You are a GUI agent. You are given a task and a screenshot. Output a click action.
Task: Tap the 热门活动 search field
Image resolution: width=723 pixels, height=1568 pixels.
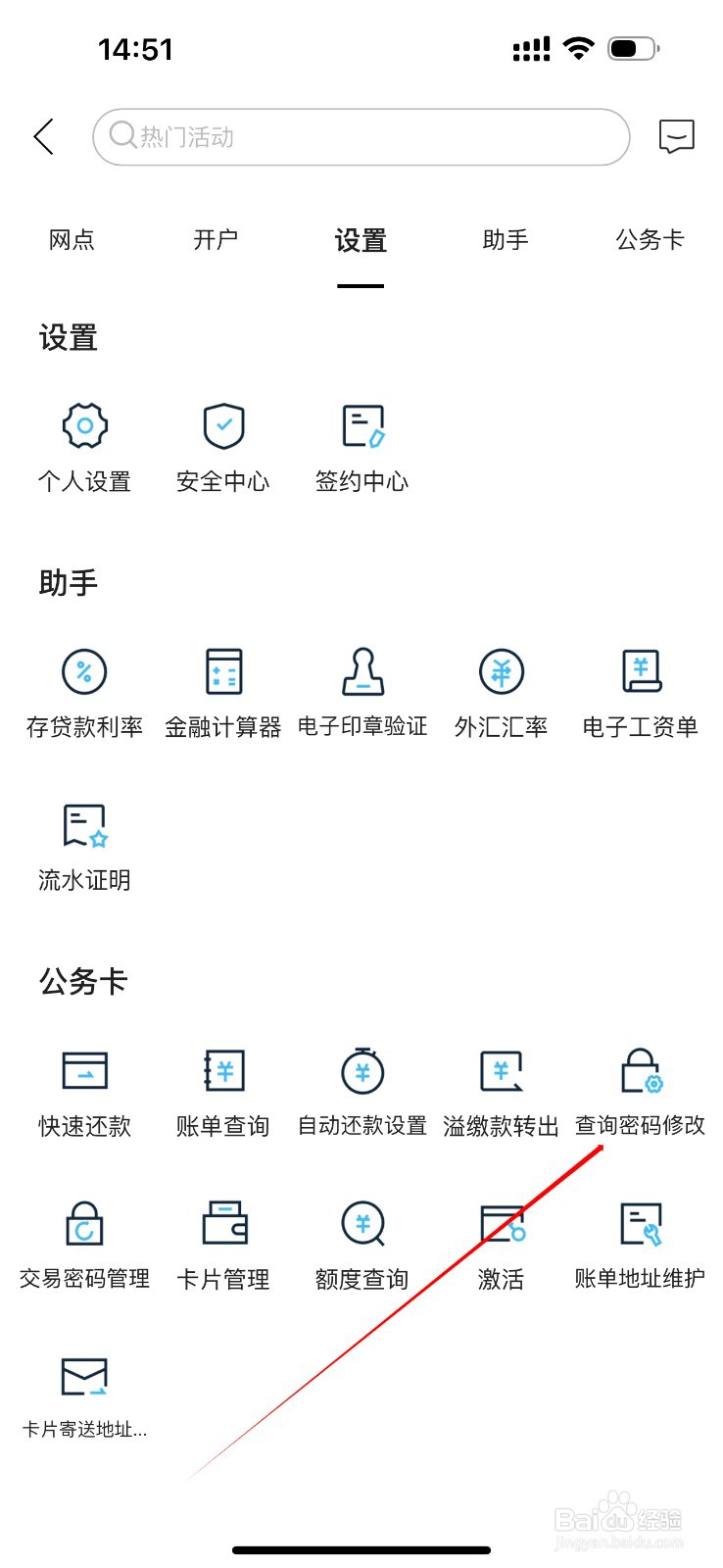[361, 136]
